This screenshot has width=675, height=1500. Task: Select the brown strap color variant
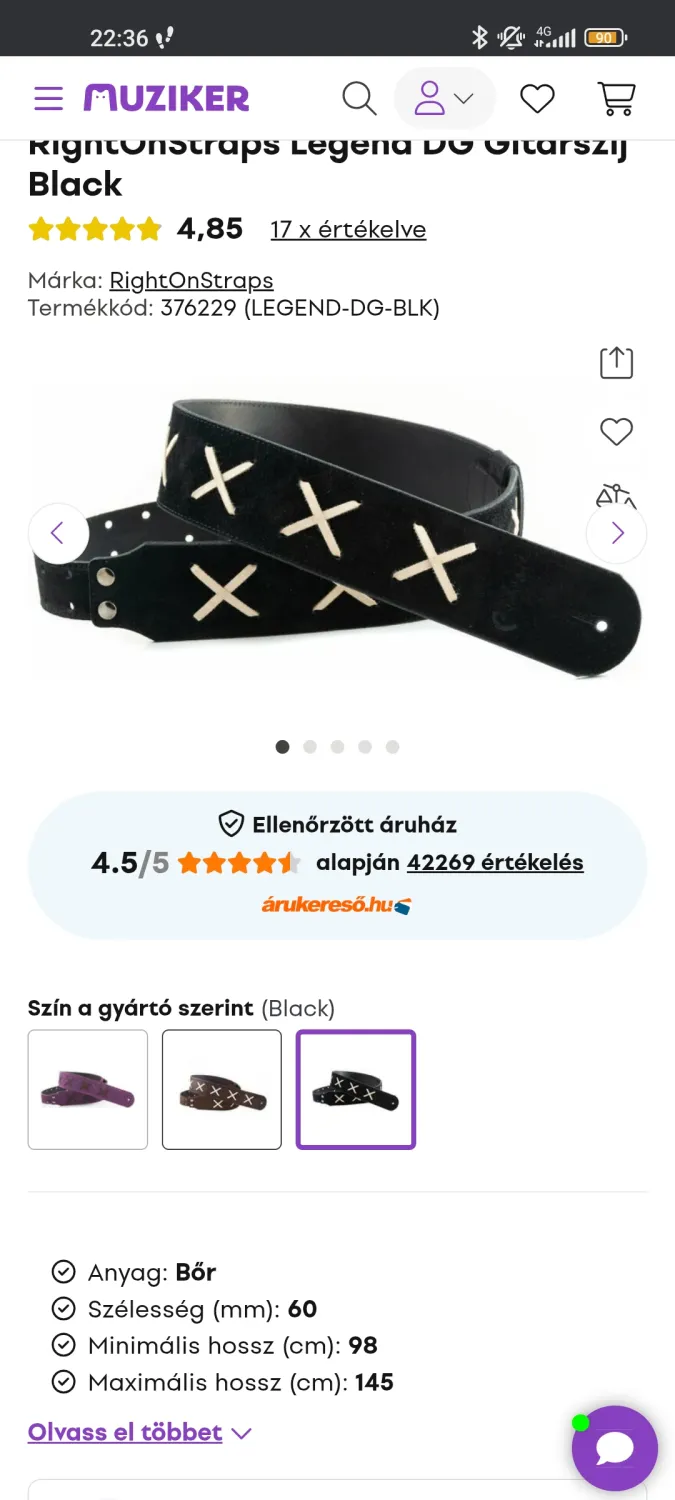pos(222,1089)
